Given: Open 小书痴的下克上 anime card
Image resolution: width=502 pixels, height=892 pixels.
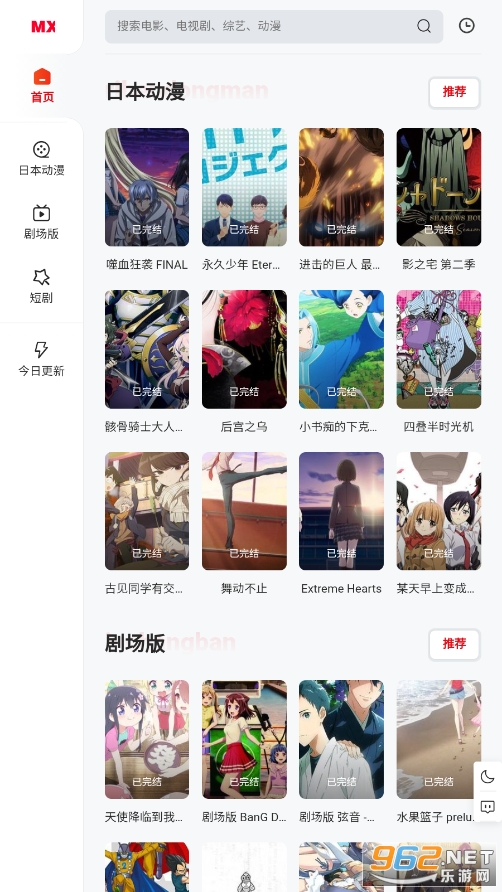Looking at the screenshot, I should point(341,362).
